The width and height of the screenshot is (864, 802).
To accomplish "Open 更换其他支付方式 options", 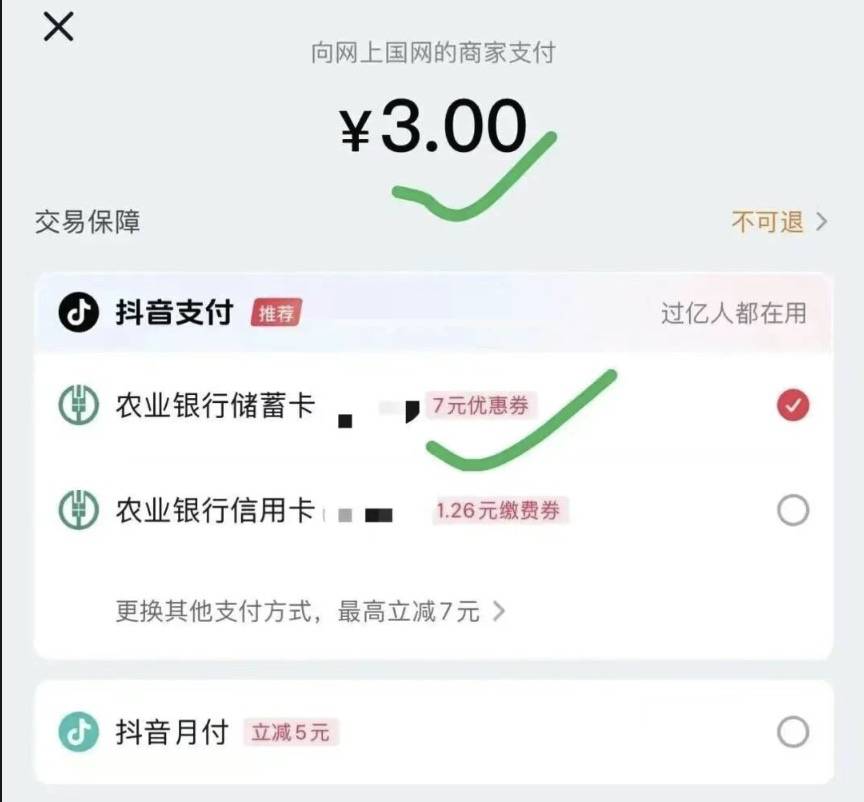I will point(310,611).
